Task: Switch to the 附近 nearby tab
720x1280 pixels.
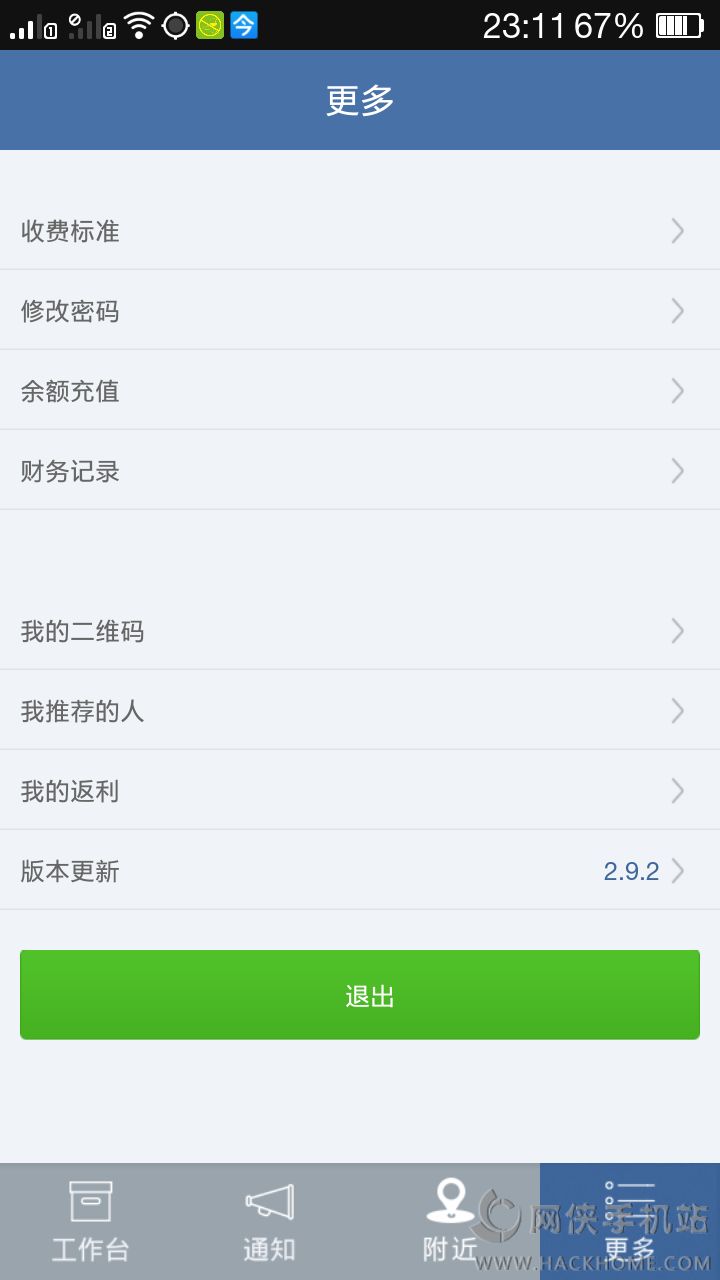Action: (450, 1221)
